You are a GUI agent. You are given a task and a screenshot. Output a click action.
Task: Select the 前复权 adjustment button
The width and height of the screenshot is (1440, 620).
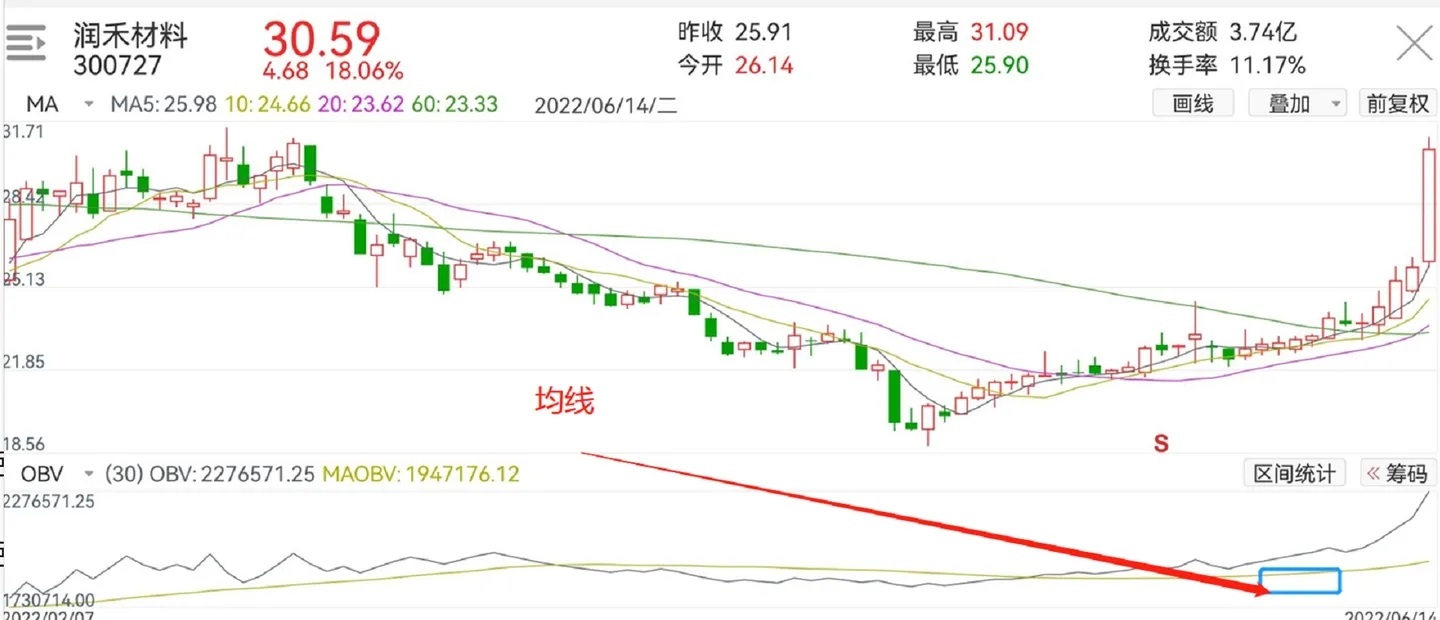coord(1397,103)
